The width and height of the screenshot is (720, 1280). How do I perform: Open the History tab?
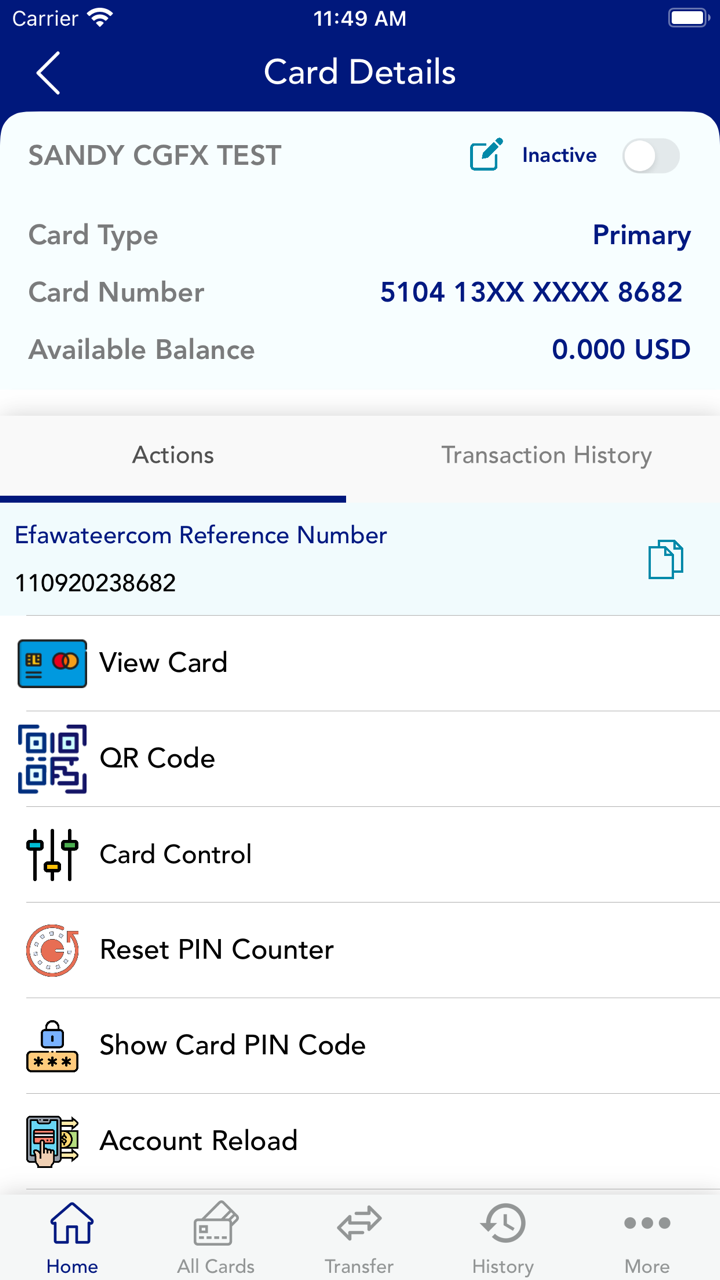(503, 1238)
